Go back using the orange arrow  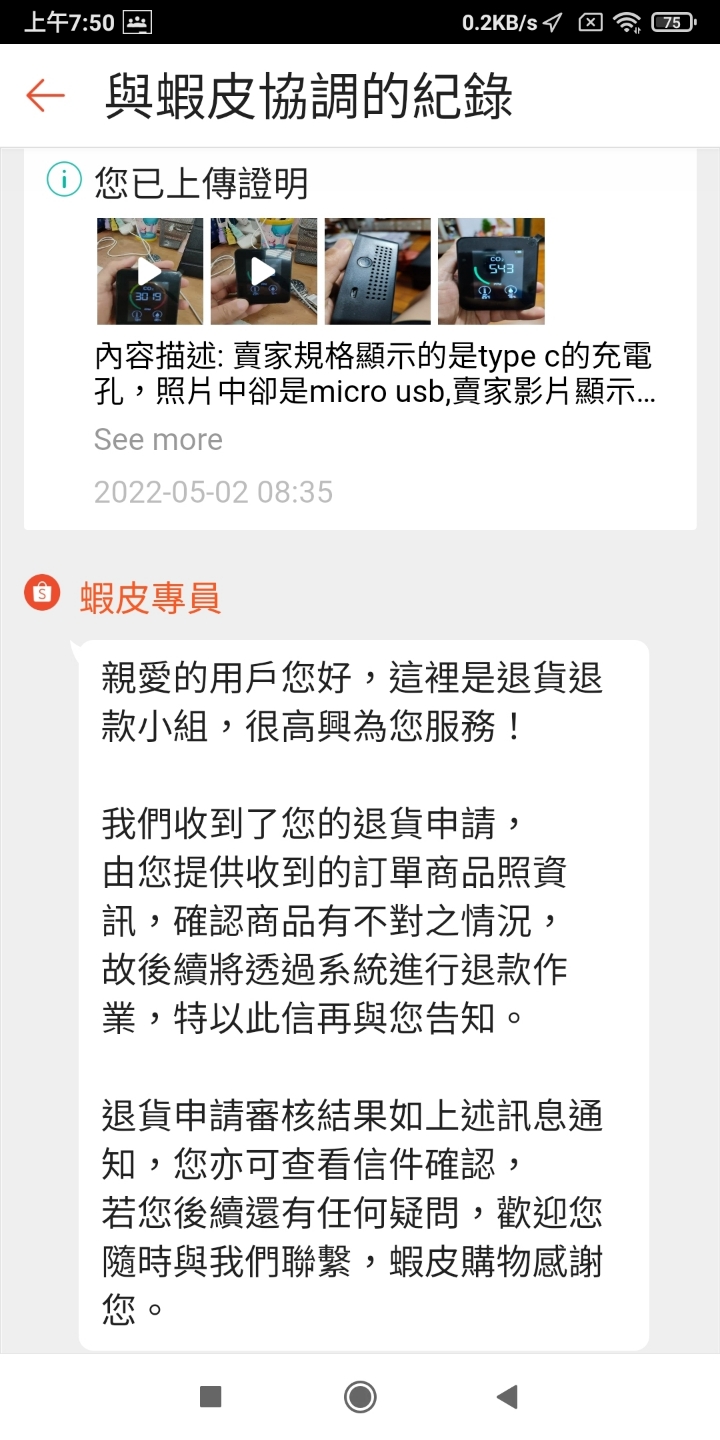click(x=45, y=96)
